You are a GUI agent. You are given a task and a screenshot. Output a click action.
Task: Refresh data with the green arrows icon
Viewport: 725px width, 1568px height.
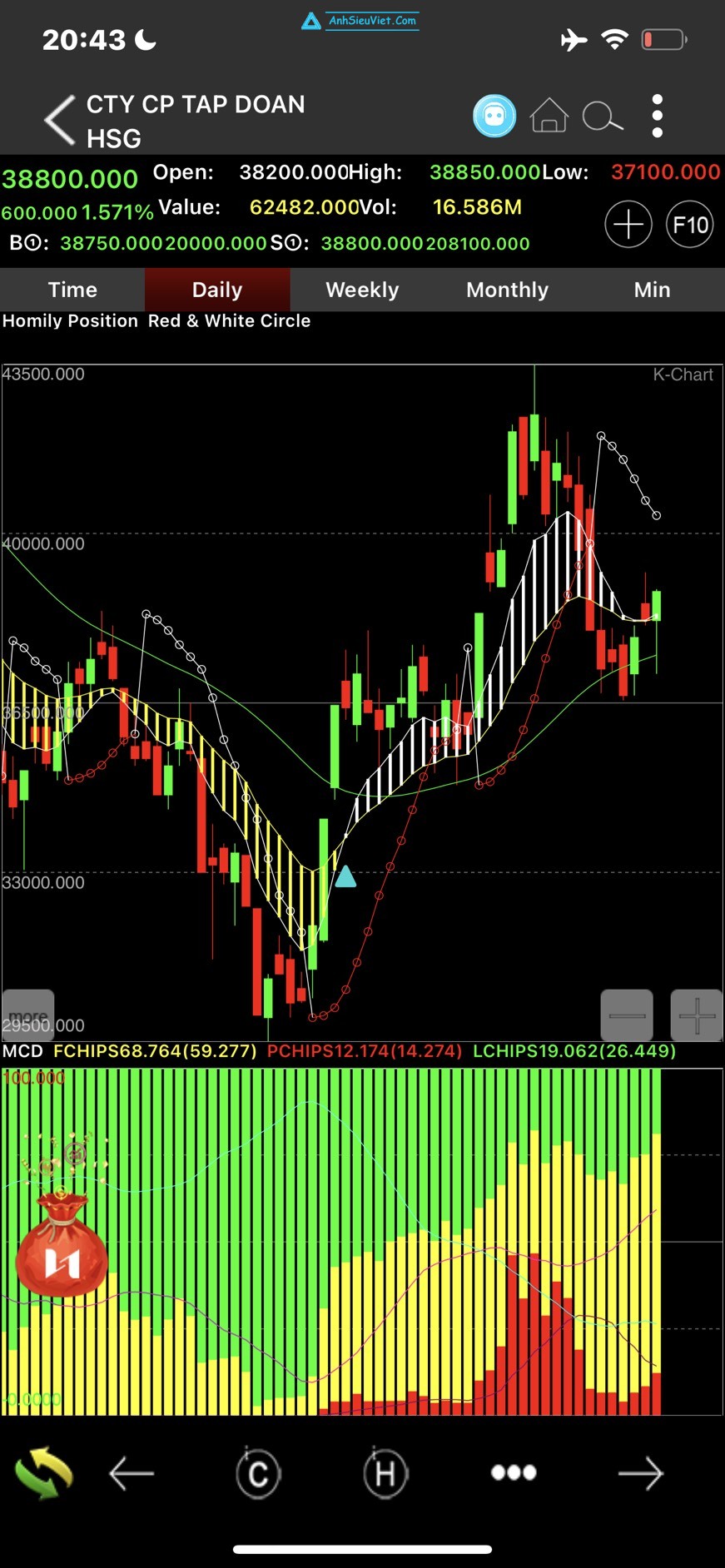tap(43, 1473)
